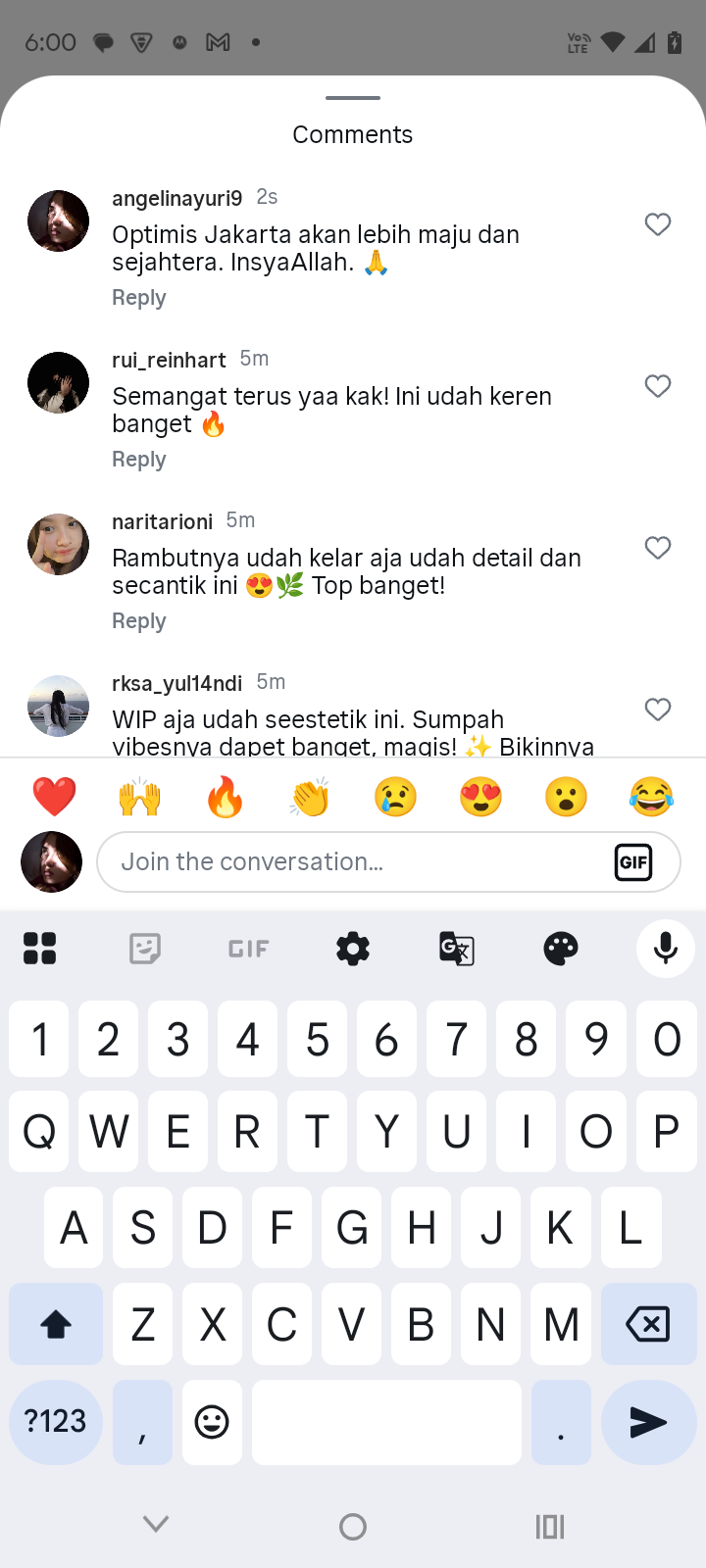This screenshot has width=706, height=1568.
Task: Like rui_reinhart's comment
Action: [x=657, y=386]
